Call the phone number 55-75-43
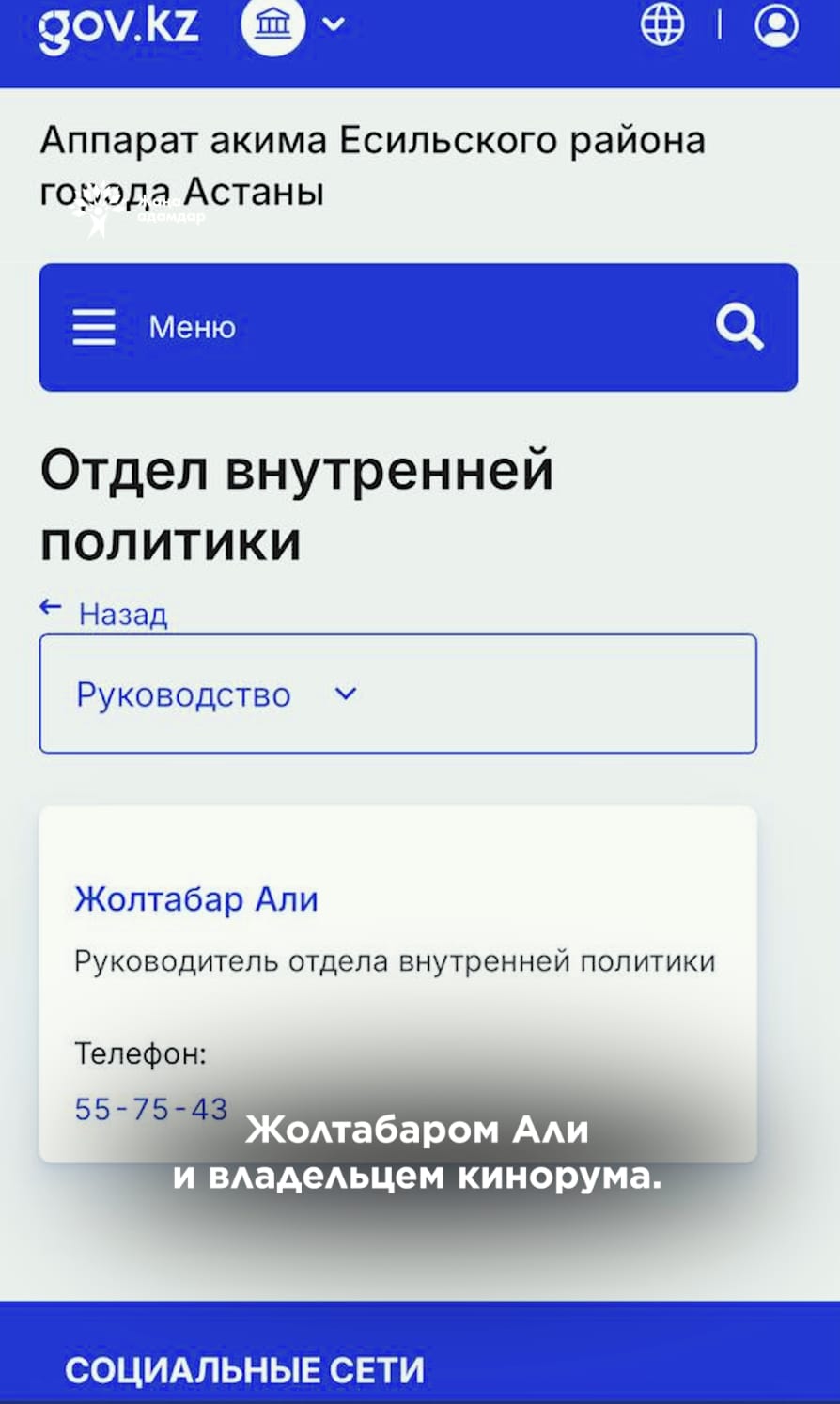840x1404 pixels. point(151,1109)
